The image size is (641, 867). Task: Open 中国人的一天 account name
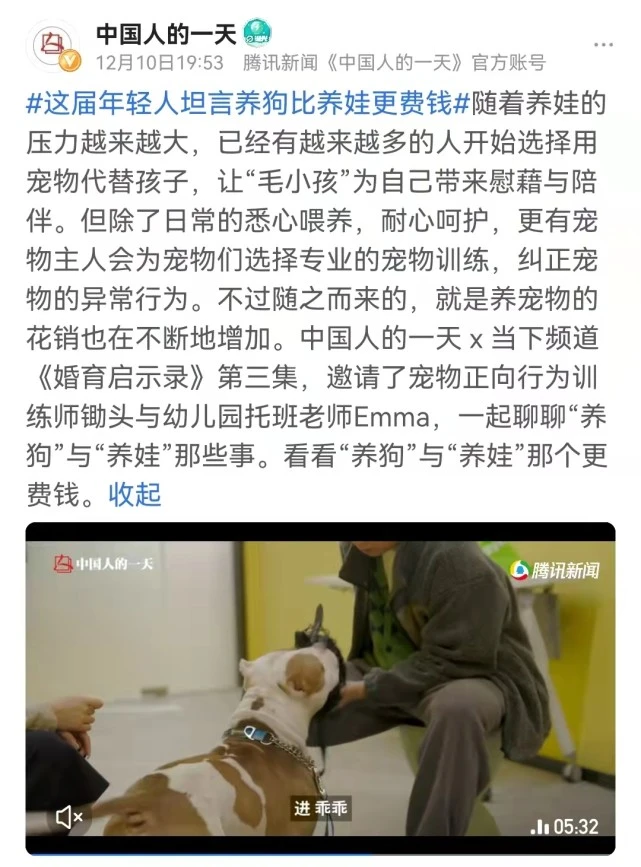click(166, 33)
